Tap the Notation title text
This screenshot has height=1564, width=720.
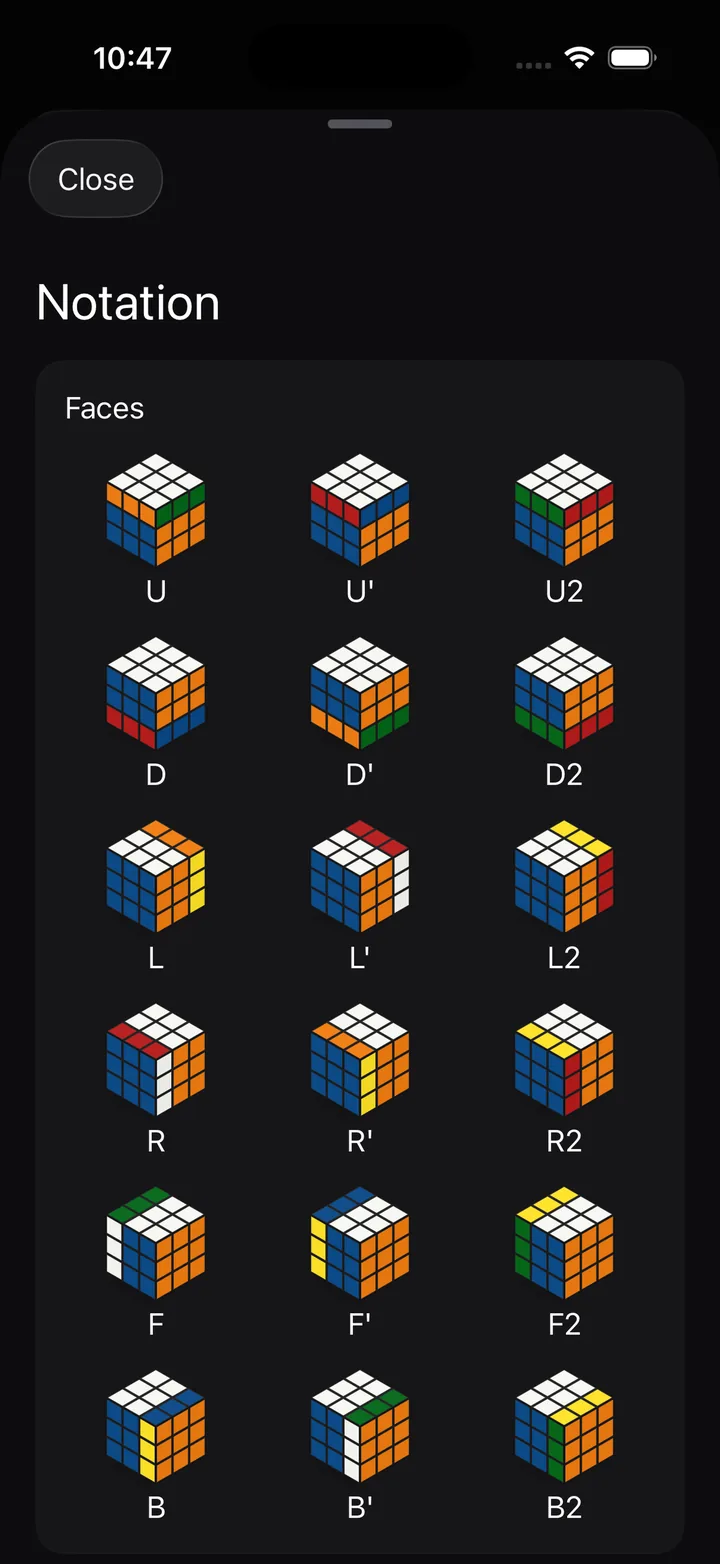point(128,302)
